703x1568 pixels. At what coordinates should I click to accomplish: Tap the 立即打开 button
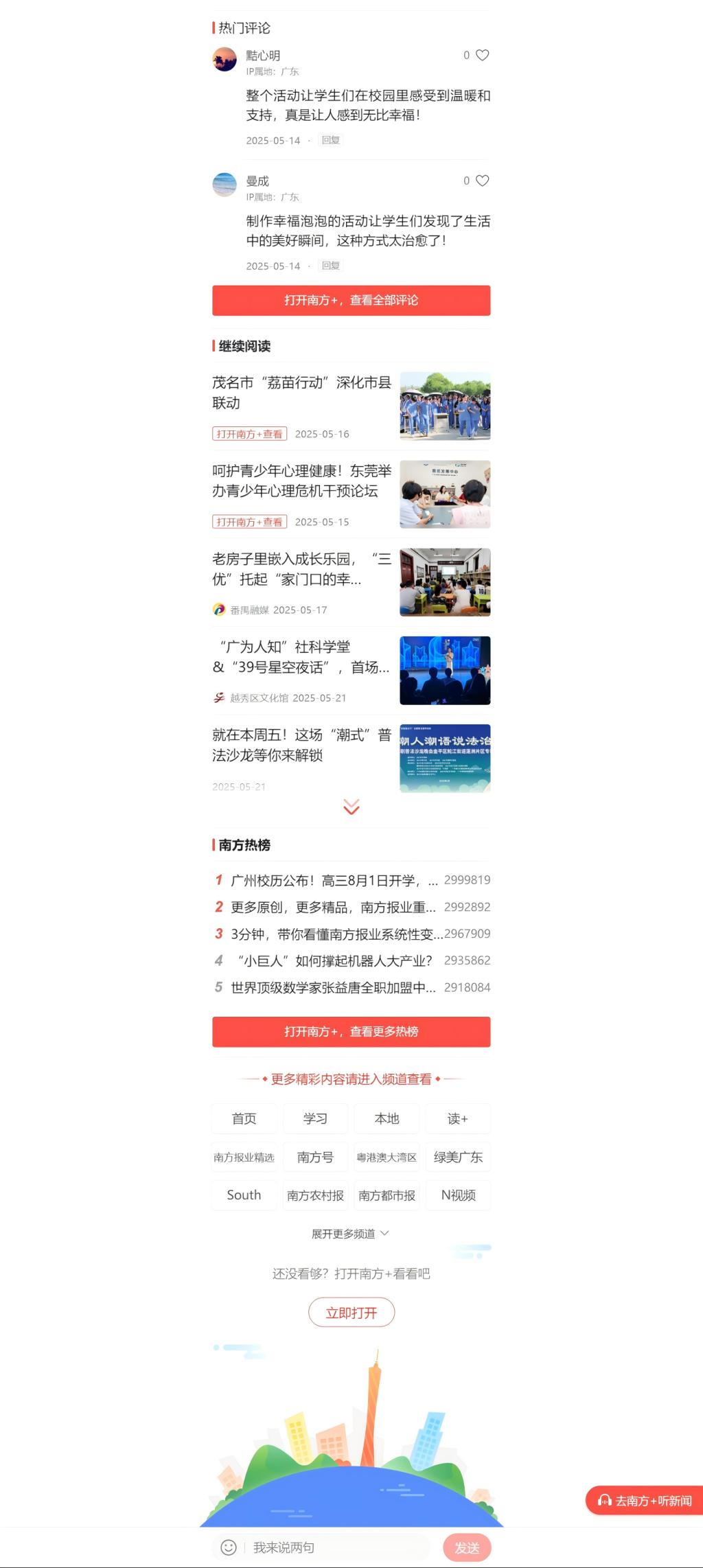tap(351, 1313)
